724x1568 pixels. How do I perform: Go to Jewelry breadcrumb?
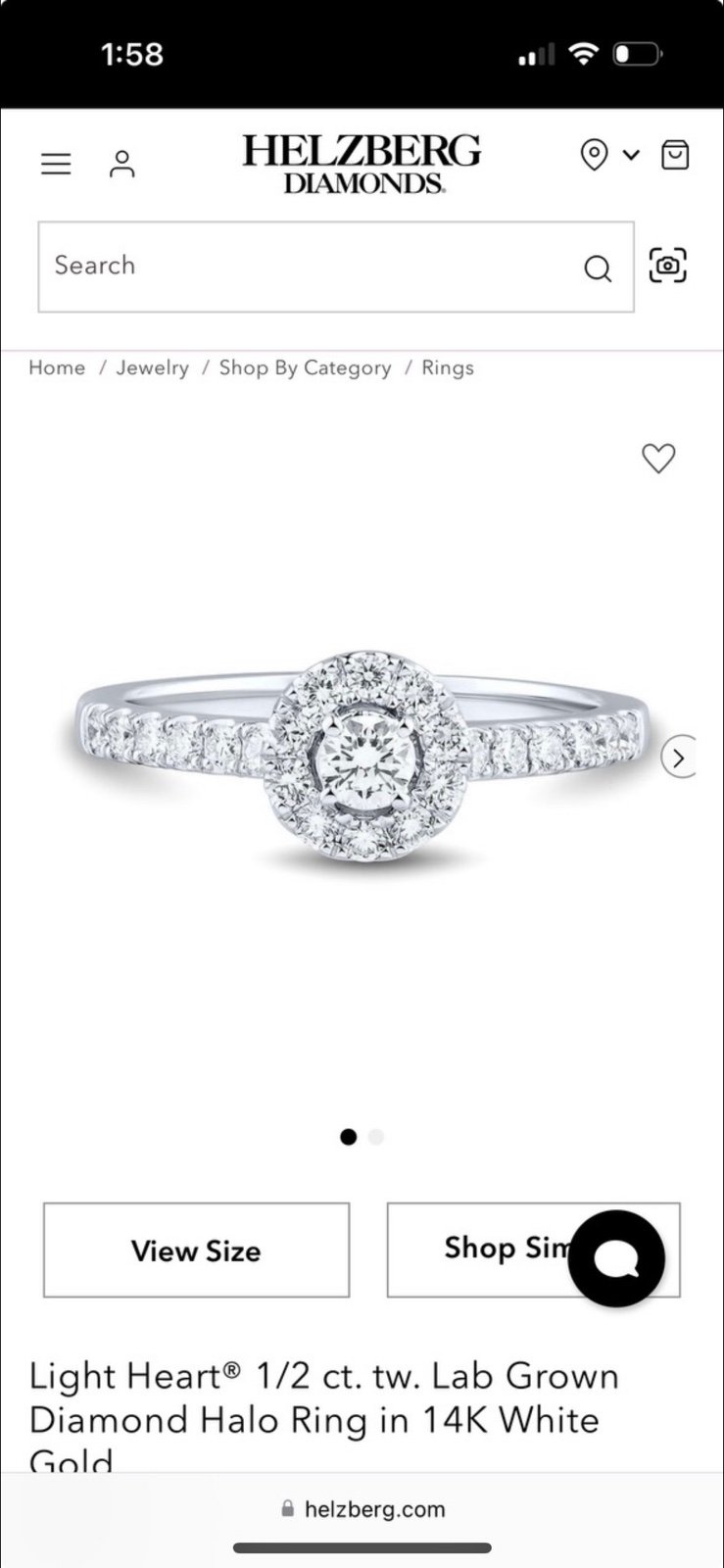[x=153, y=367]
